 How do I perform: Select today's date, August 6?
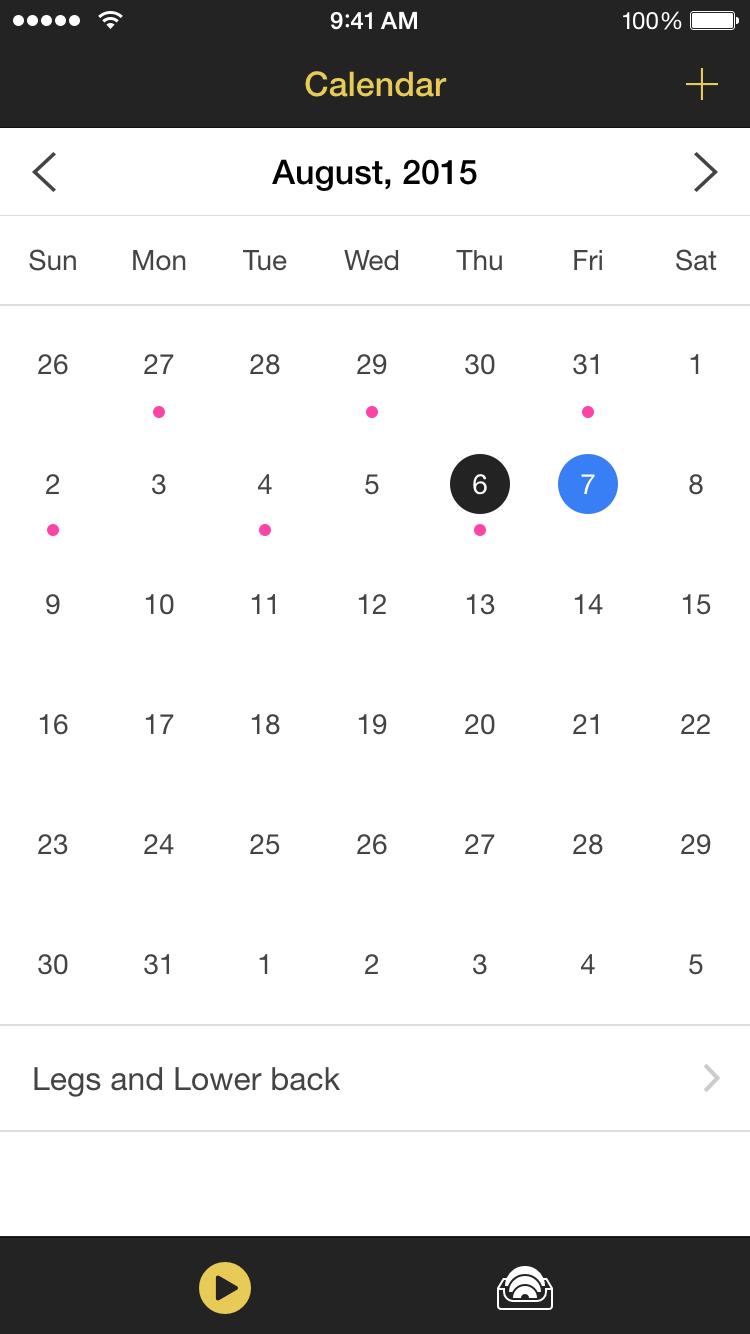coord(479,484)
